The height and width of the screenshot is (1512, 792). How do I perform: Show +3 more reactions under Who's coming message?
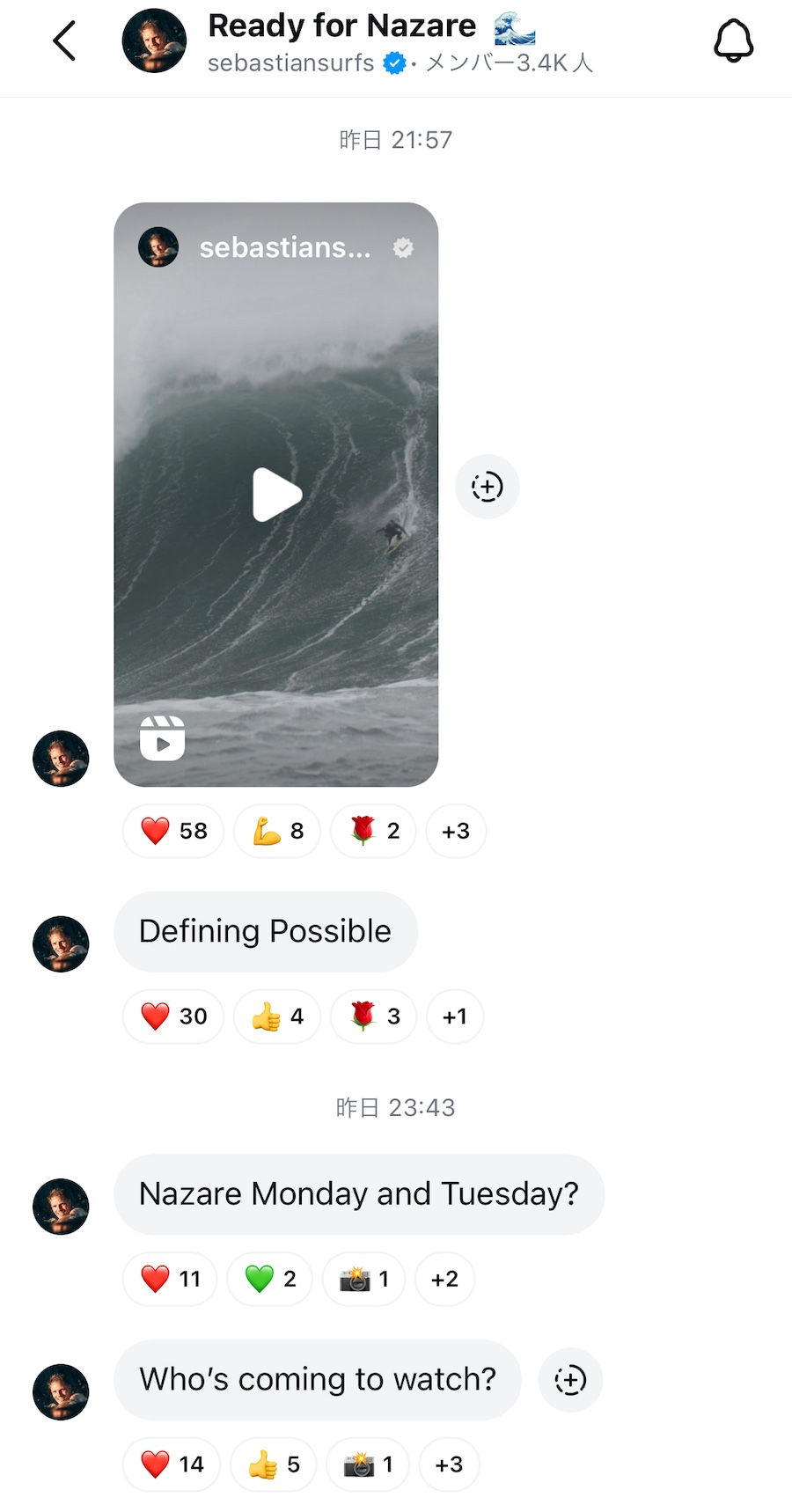click(x=449, y=1464)
